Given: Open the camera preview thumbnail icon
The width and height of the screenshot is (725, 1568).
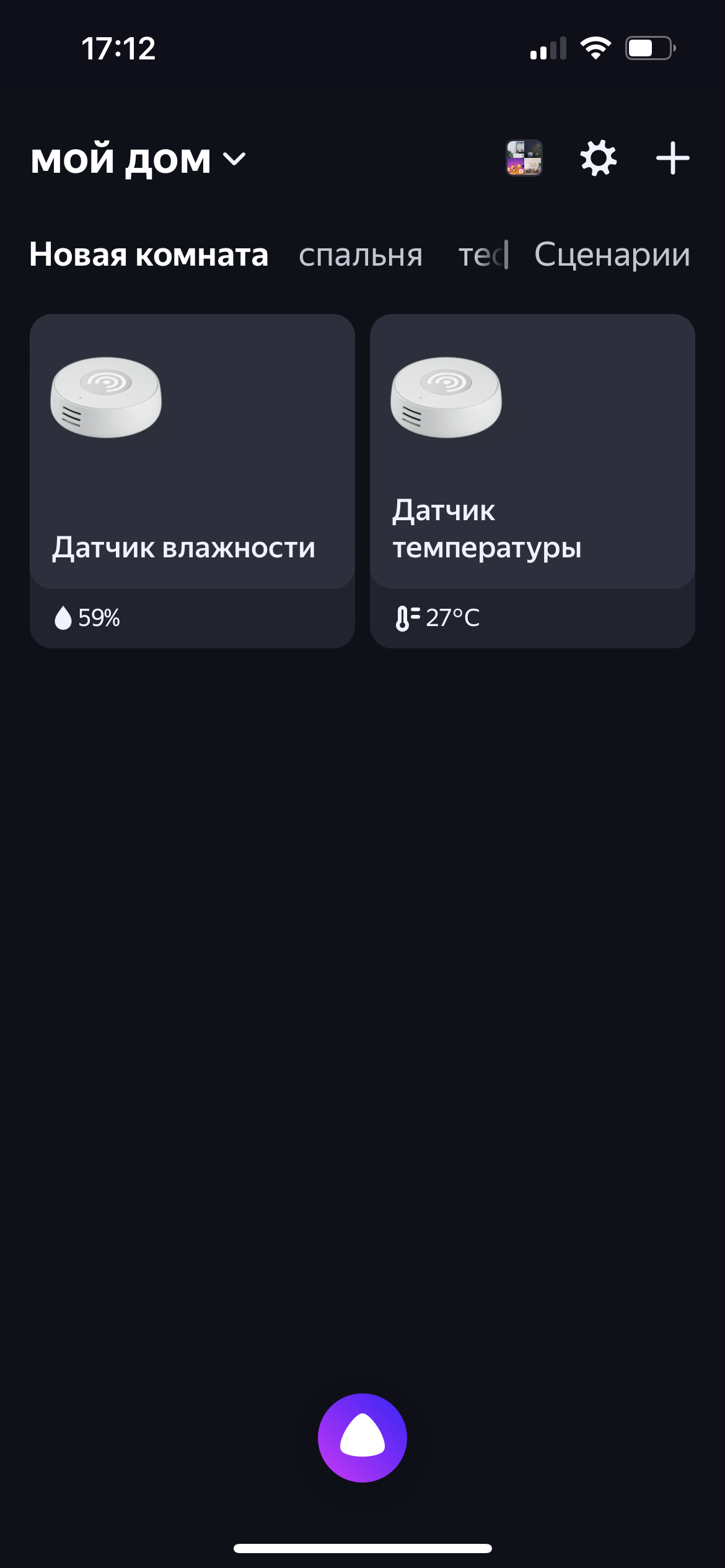Looking at the screenshot, I should pos(524,159).
